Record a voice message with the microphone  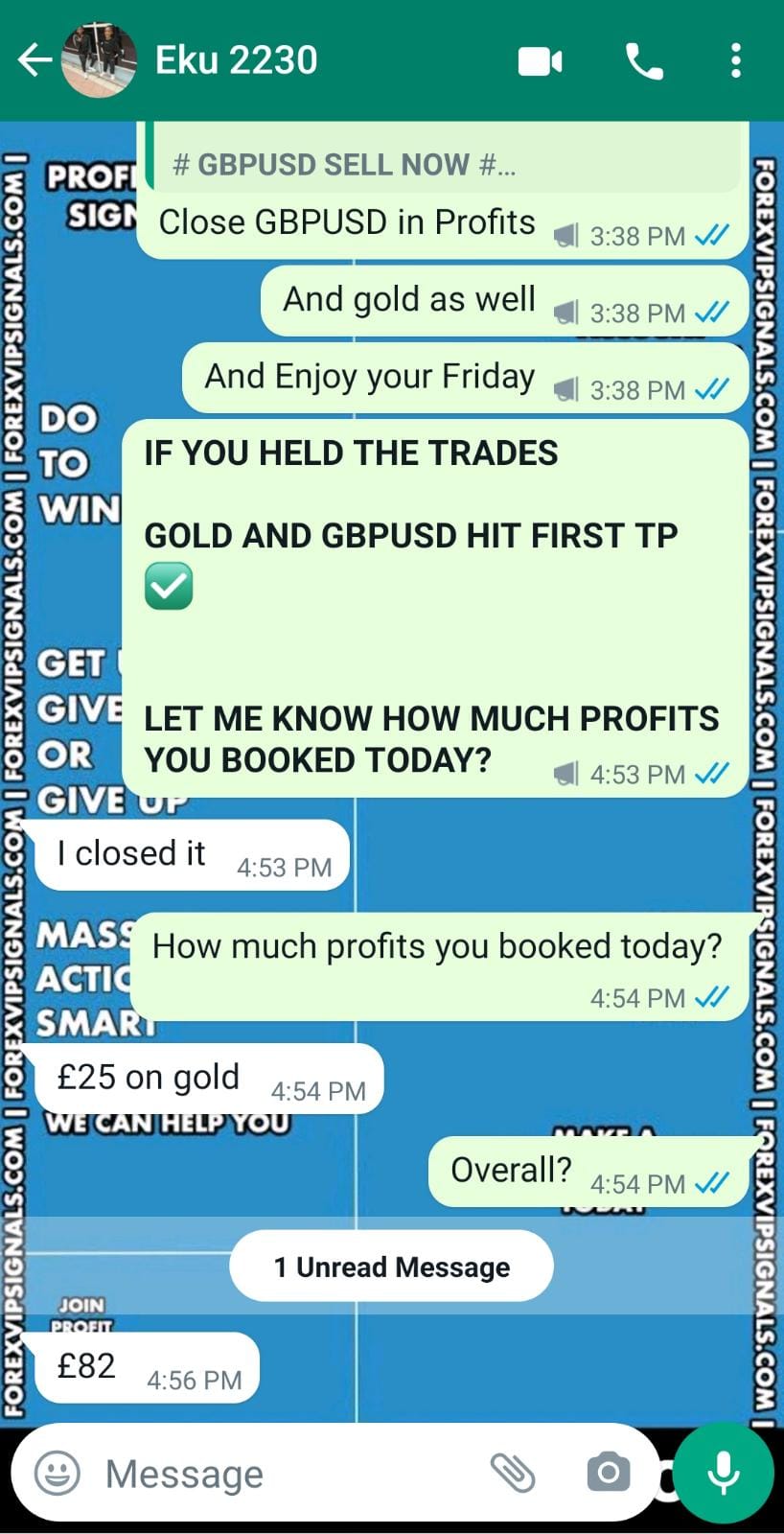click(724, 1473)
